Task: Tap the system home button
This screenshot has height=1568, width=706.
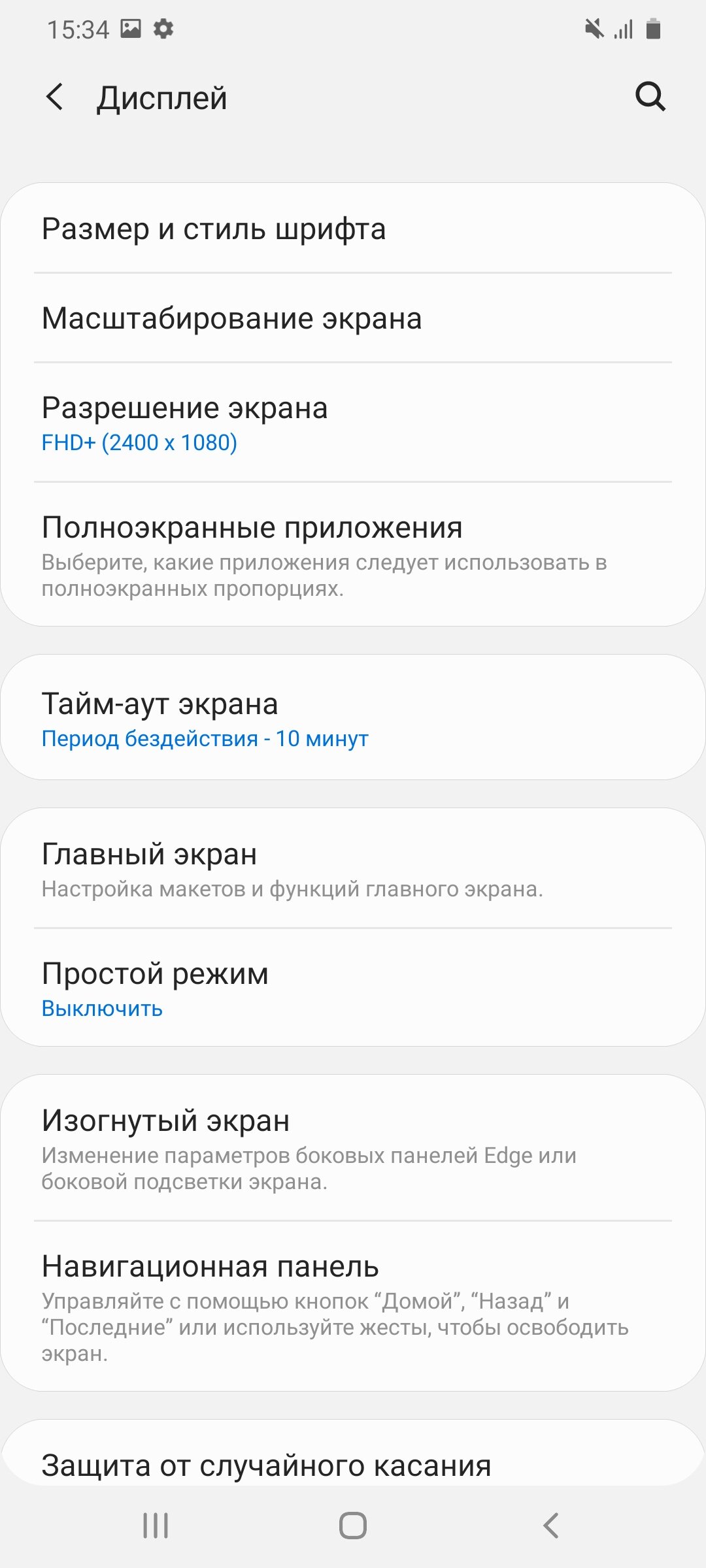Action: click(353, 1526)
